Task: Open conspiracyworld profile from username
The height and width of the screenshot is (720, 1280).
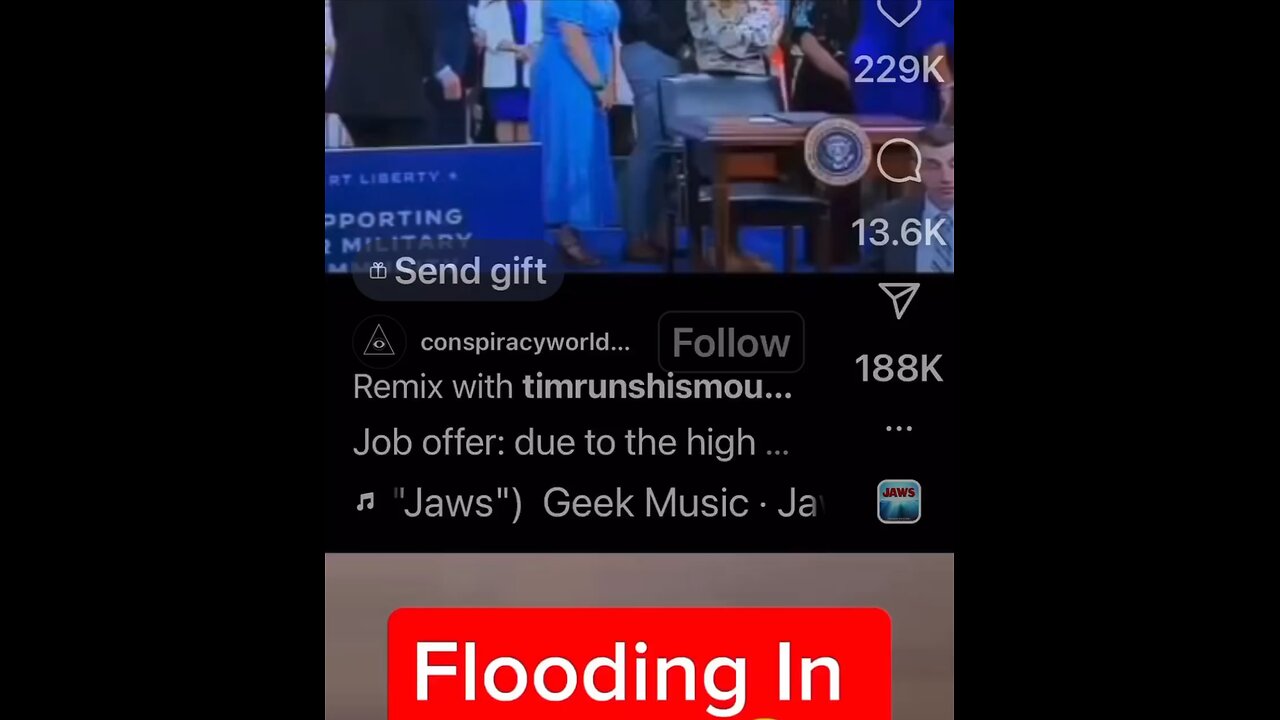Action: coord(524,343)
